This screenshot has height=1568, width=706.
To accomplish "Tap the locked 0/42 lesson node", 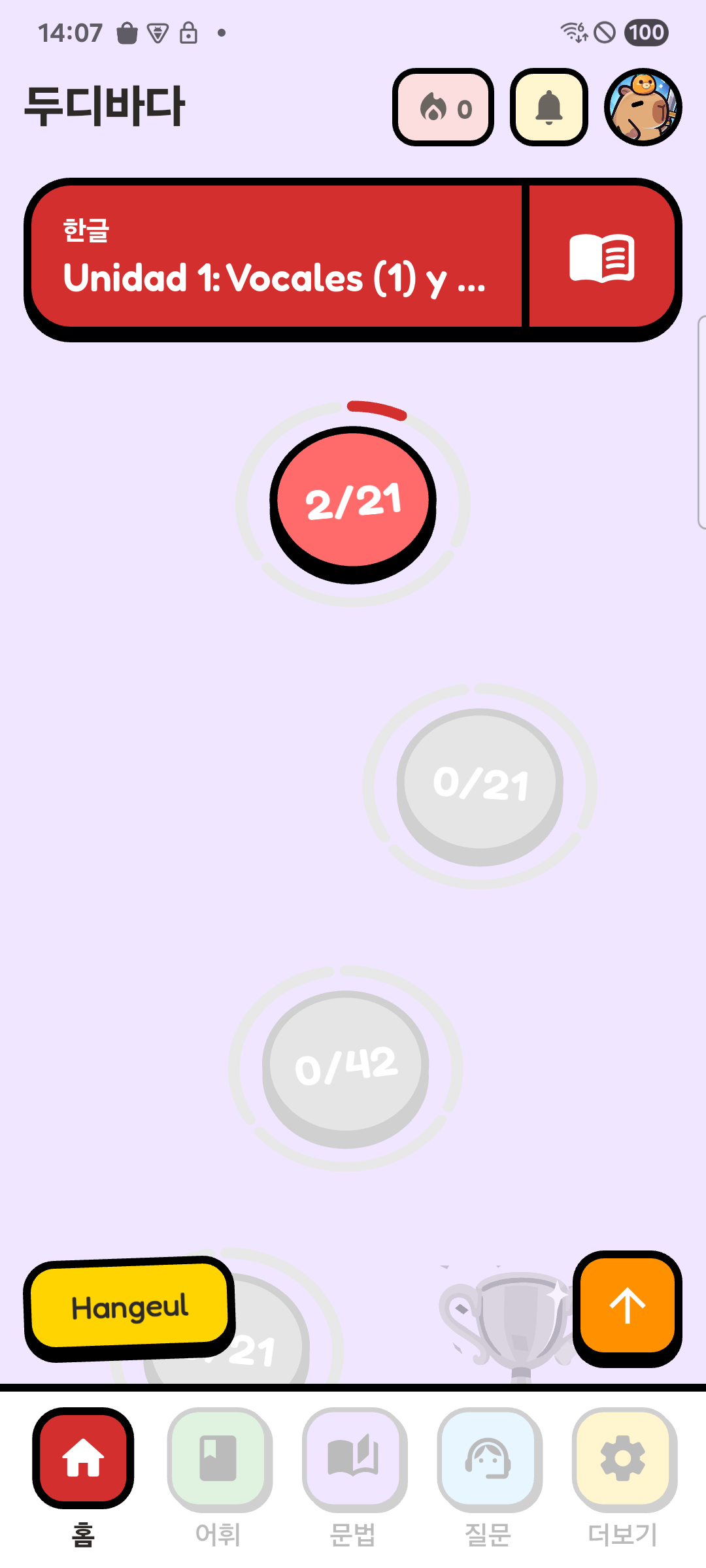I will 346,1068.
